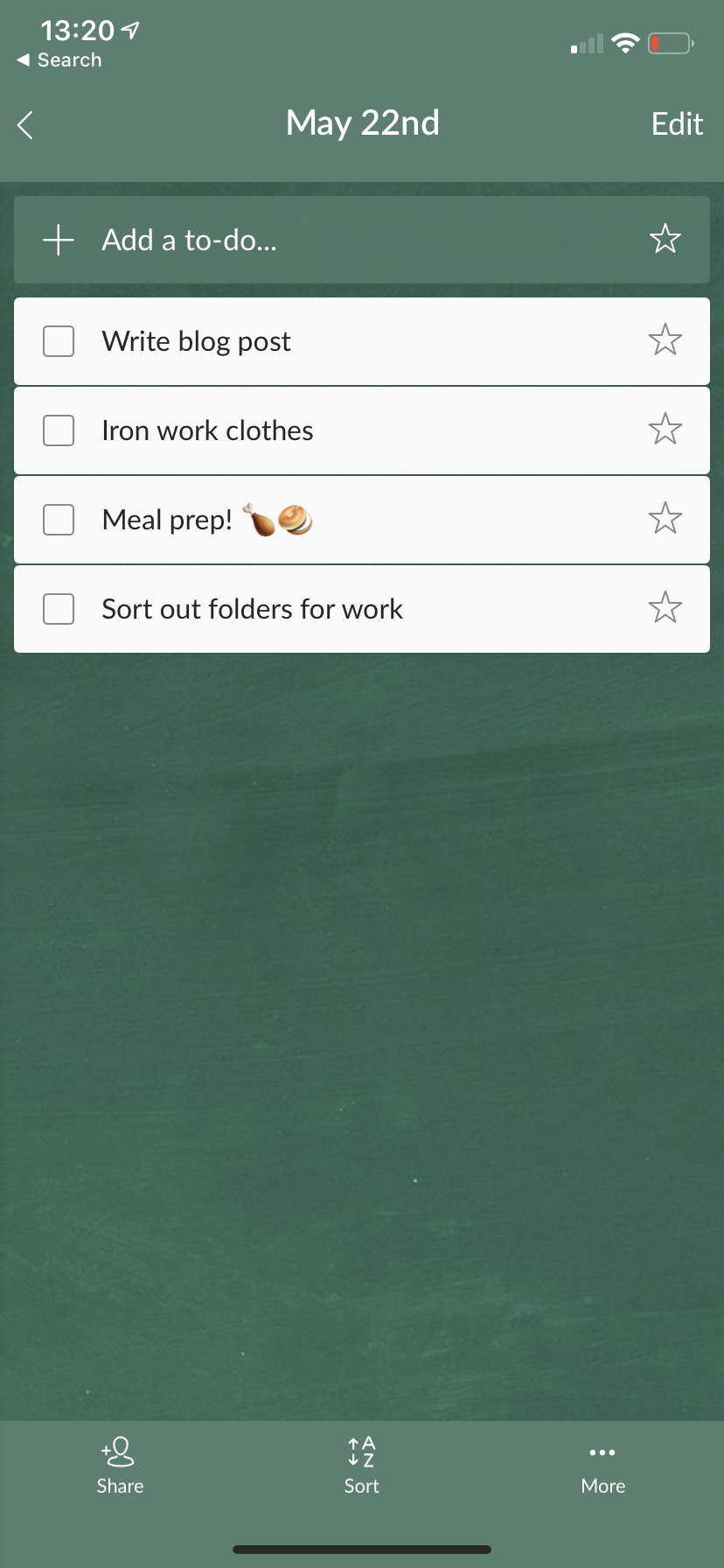This screenshot has width=724, height=1568.
Task: Mark Iron work clothes as done
Action: [59, 430]
